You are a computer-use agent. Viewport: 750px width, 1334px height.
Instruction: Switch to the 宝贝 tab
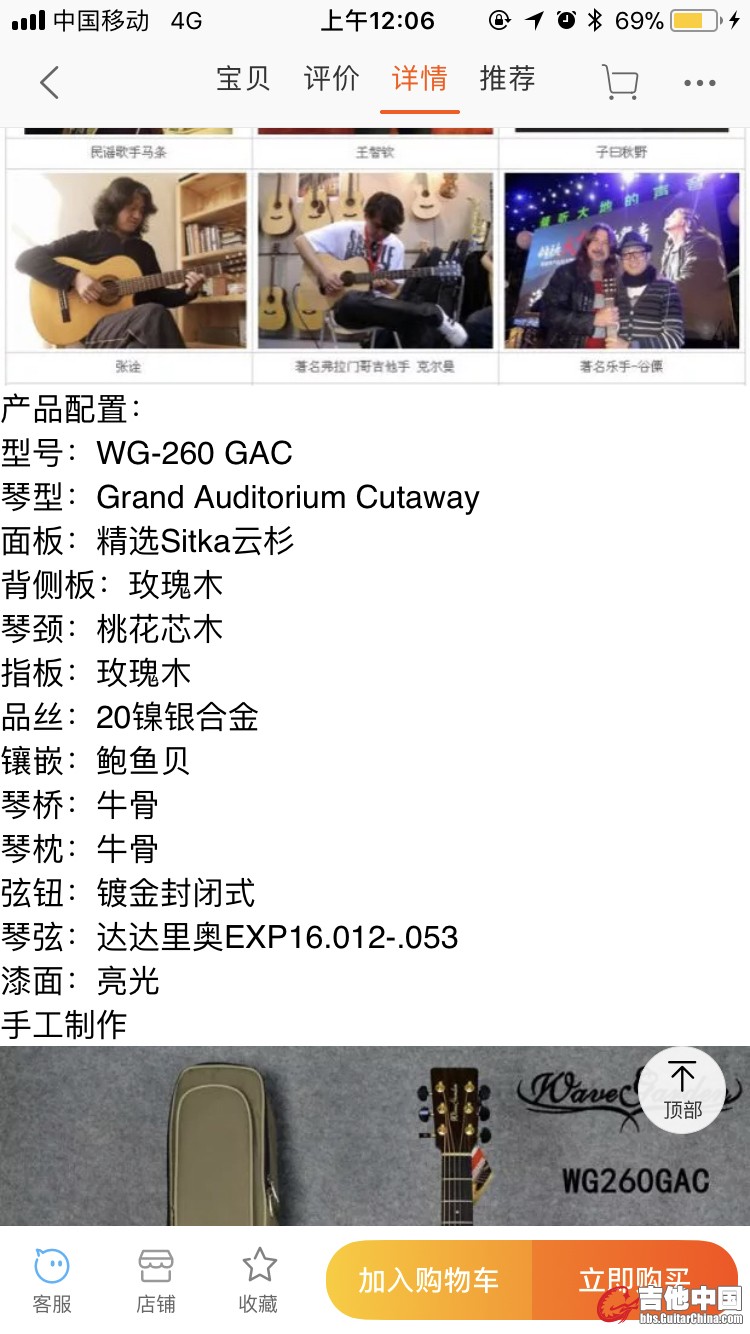[243, 79]
